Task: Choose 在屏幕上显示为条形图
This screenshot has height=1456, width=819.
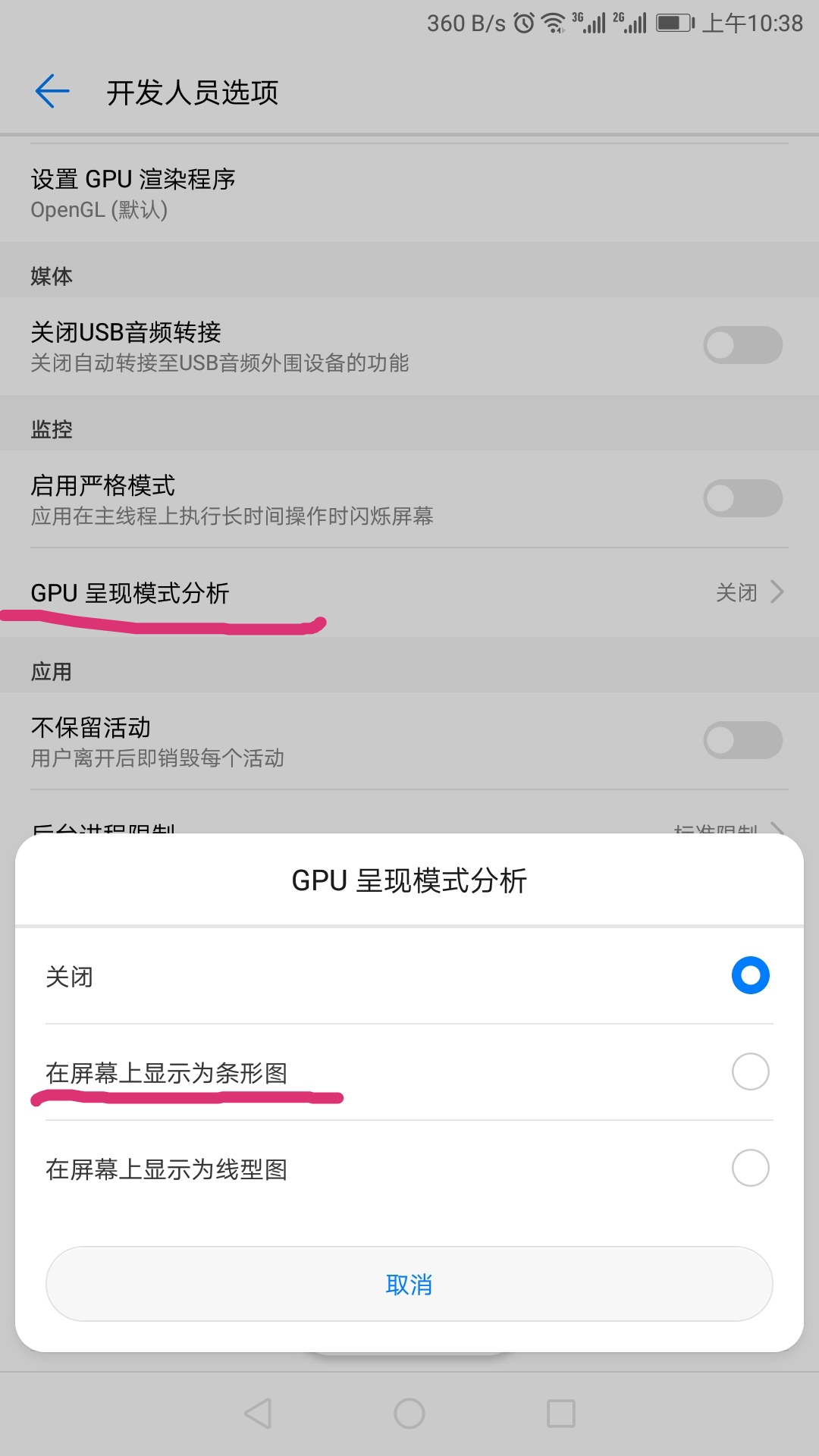Action: point(409,1072)
